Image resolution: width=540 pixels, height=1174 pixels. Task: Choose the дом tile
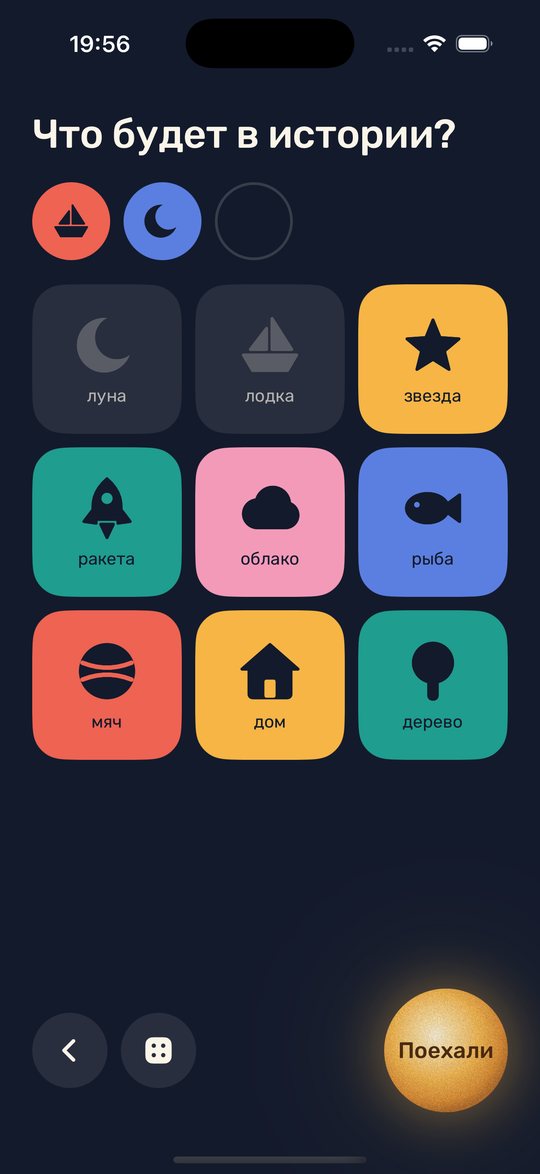[270, 685]
